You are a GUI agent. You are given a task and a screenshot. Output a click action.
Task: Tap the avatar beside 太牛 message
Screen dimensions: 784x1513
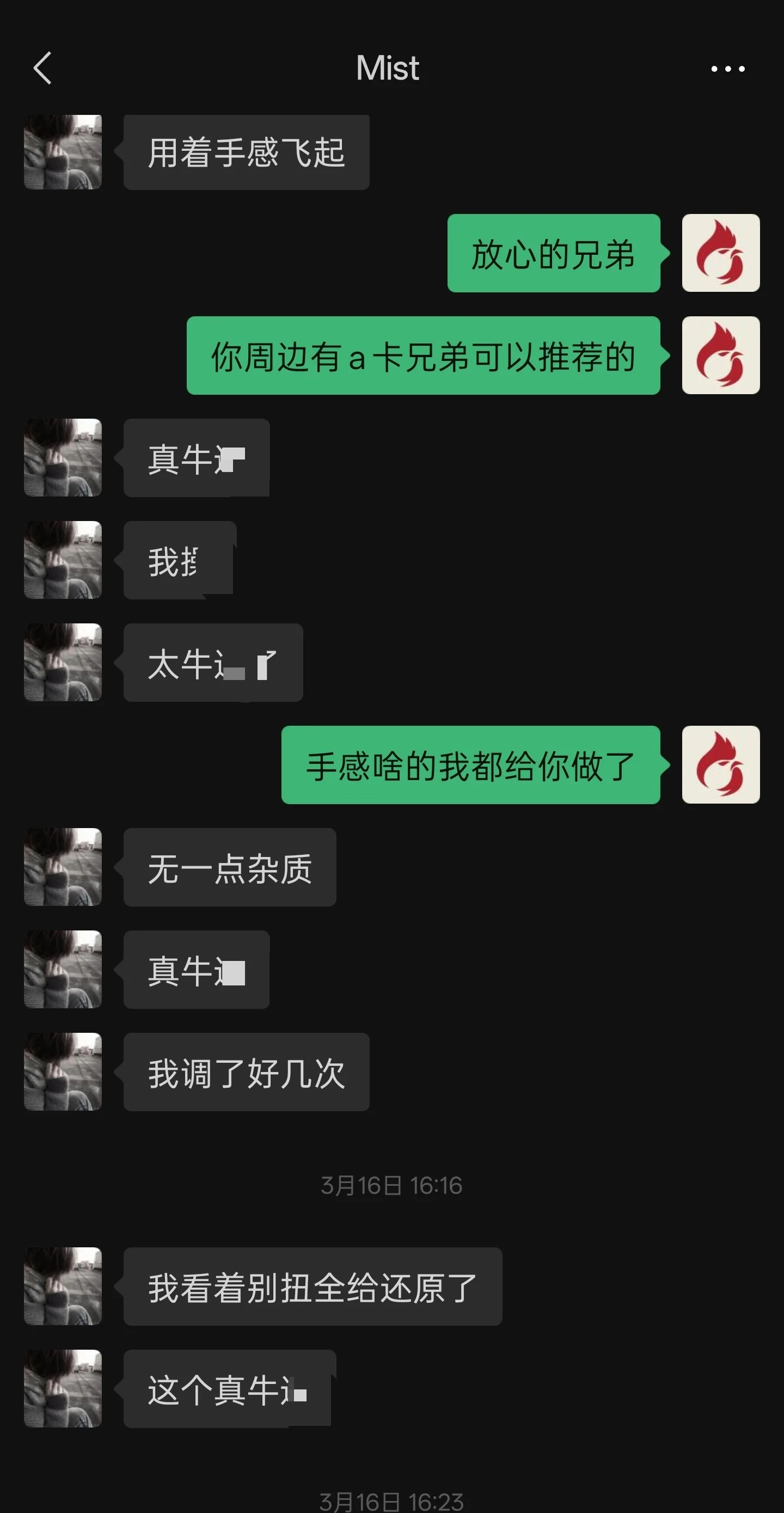62,663
